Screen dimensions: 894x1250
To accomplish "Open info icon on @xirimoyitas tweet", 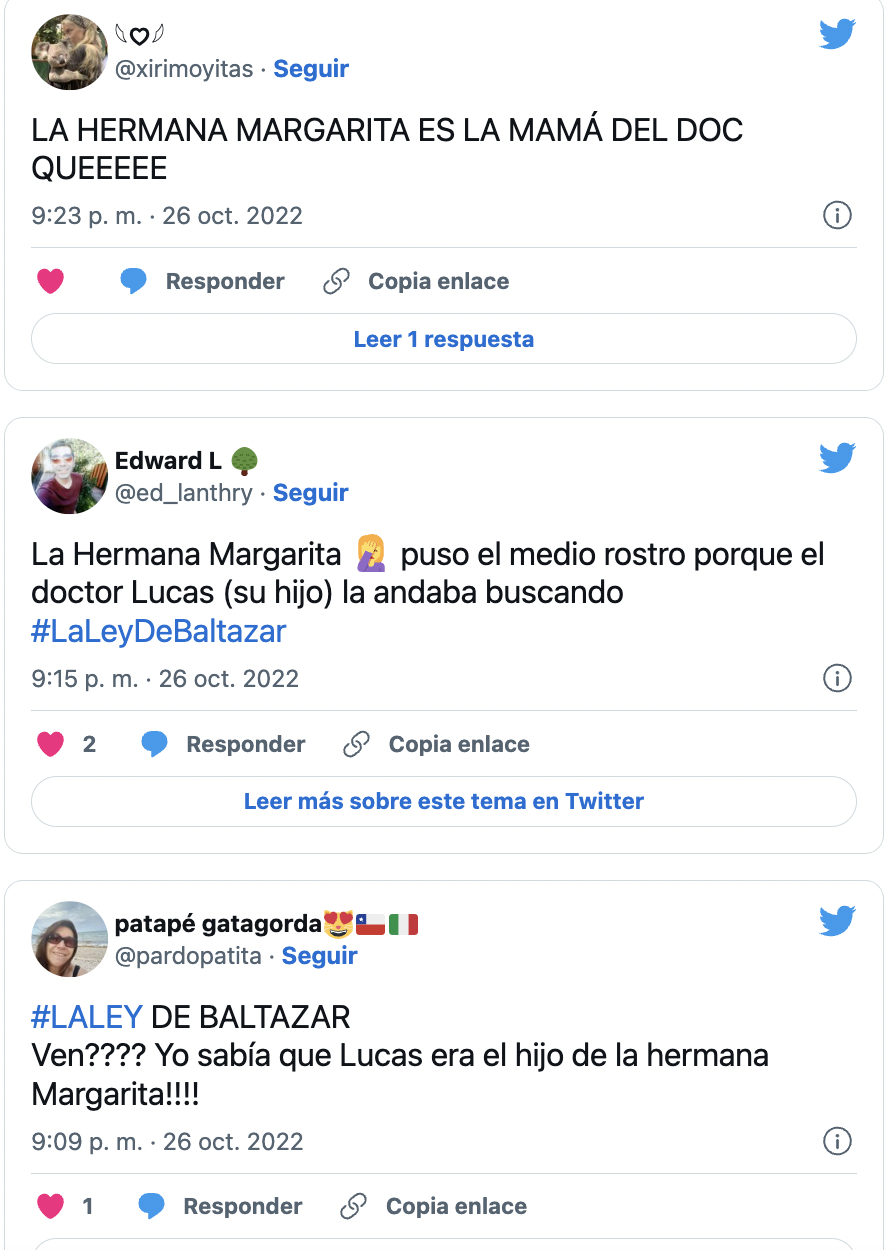I will tap(836, 215).
